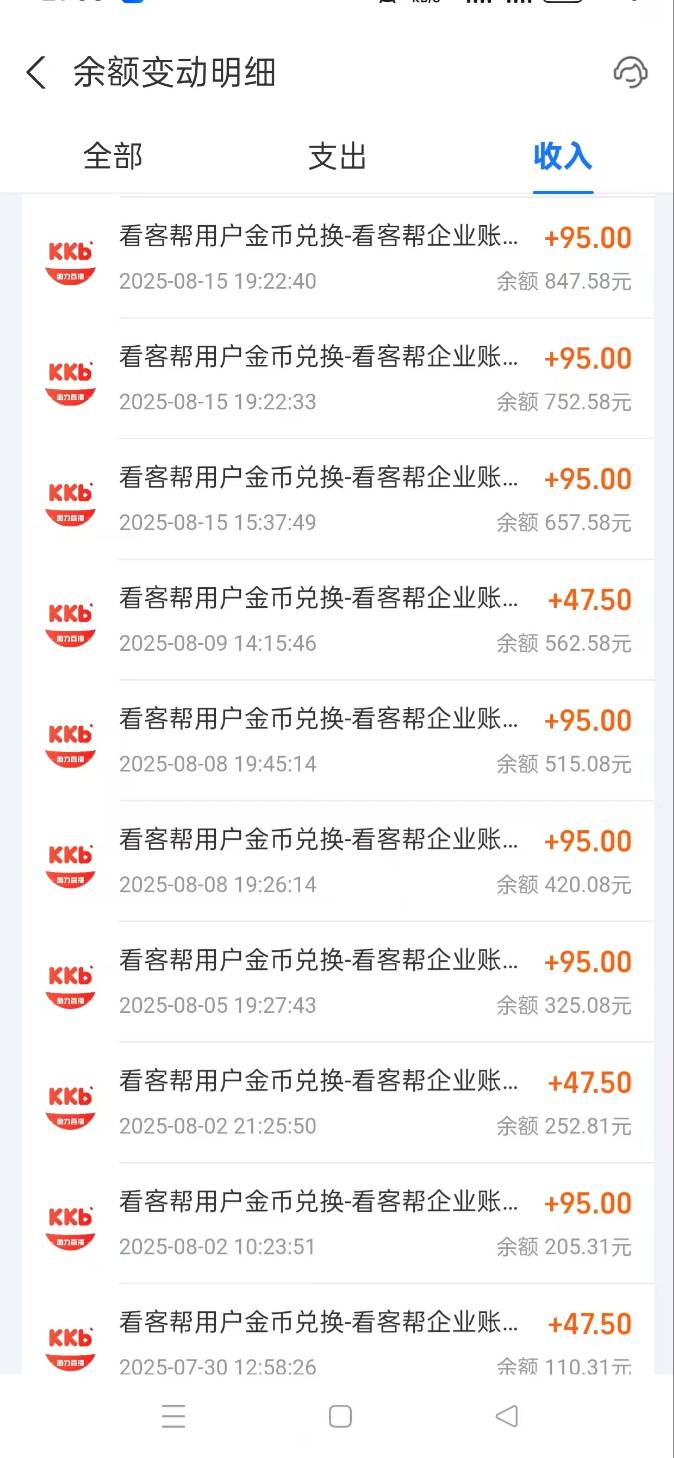
Task: Tap the system back triangle button
Action: (x=507, y=1416)
